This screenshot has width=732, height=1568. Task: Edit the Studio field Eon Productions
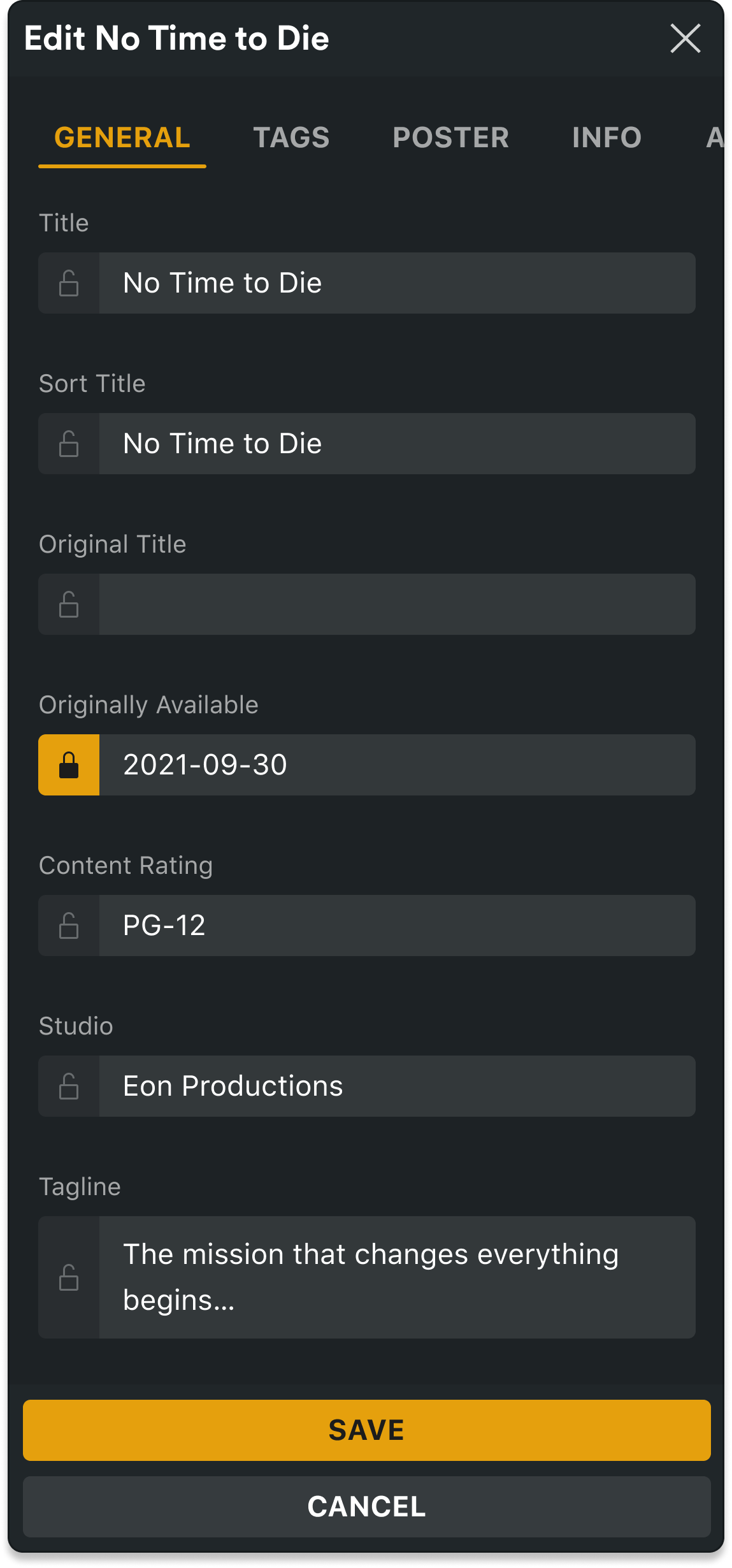[x=398, y=1086]
